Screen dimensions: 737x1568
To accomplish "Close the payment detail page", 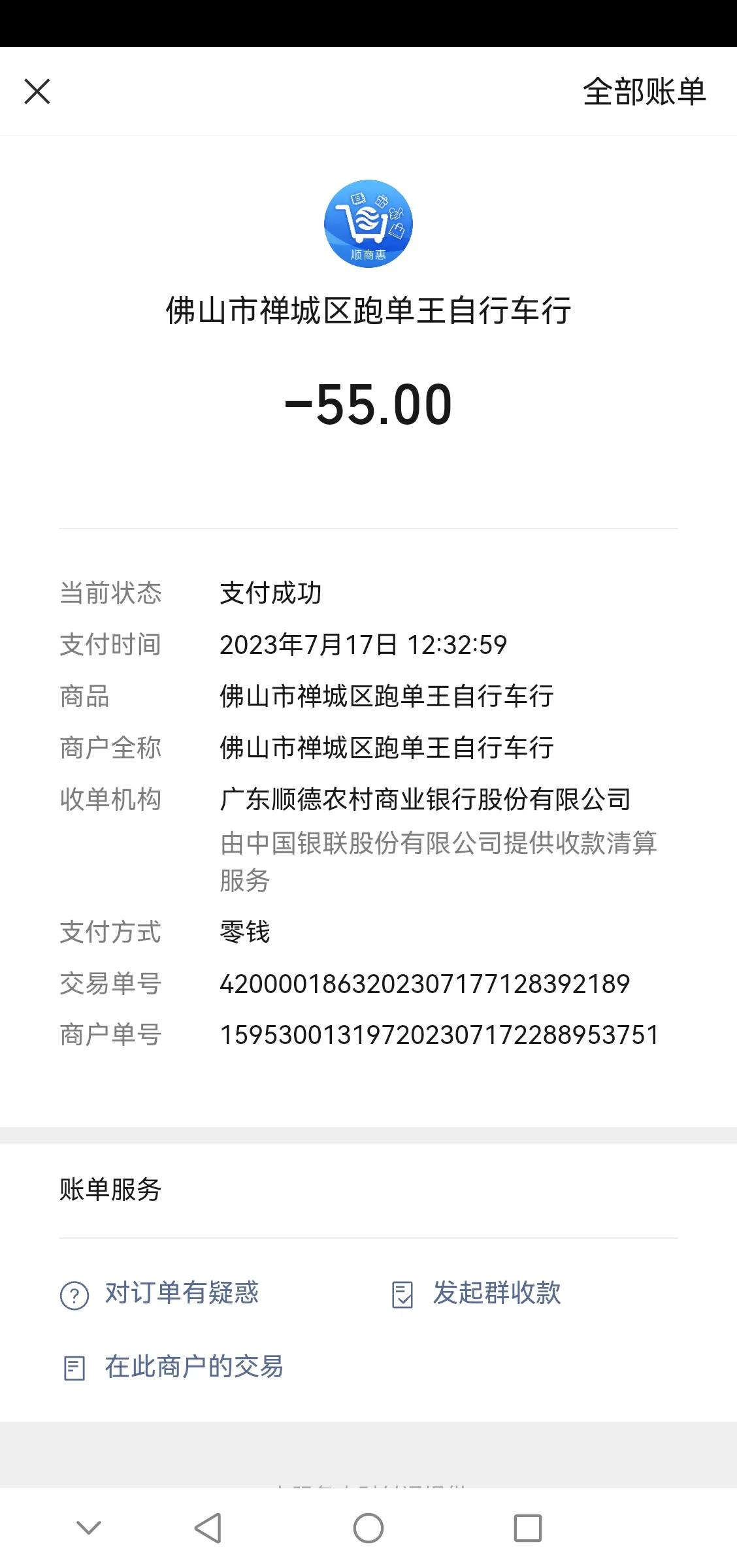I will coord(37,91).
